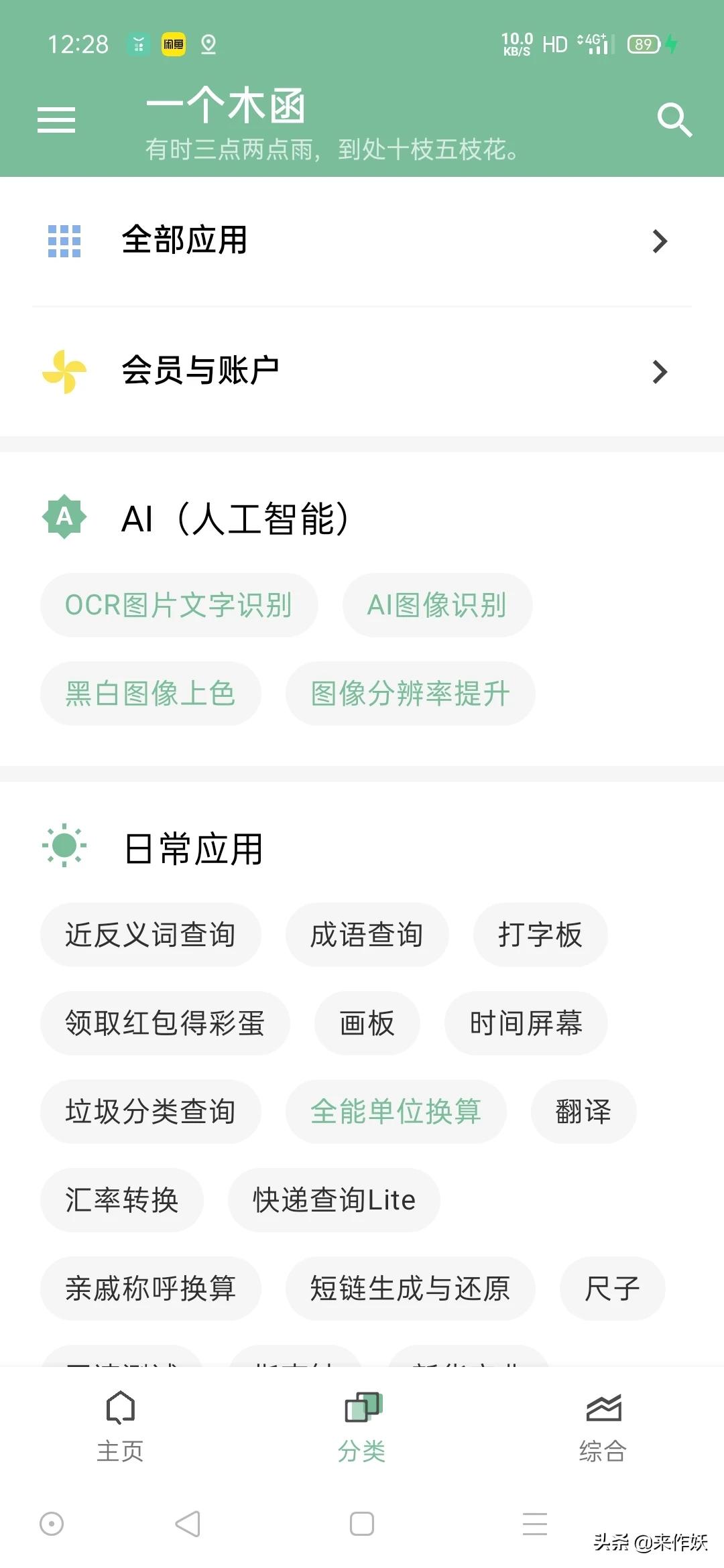Open 图像分辨率提升 tool

(x=410, y=694)
